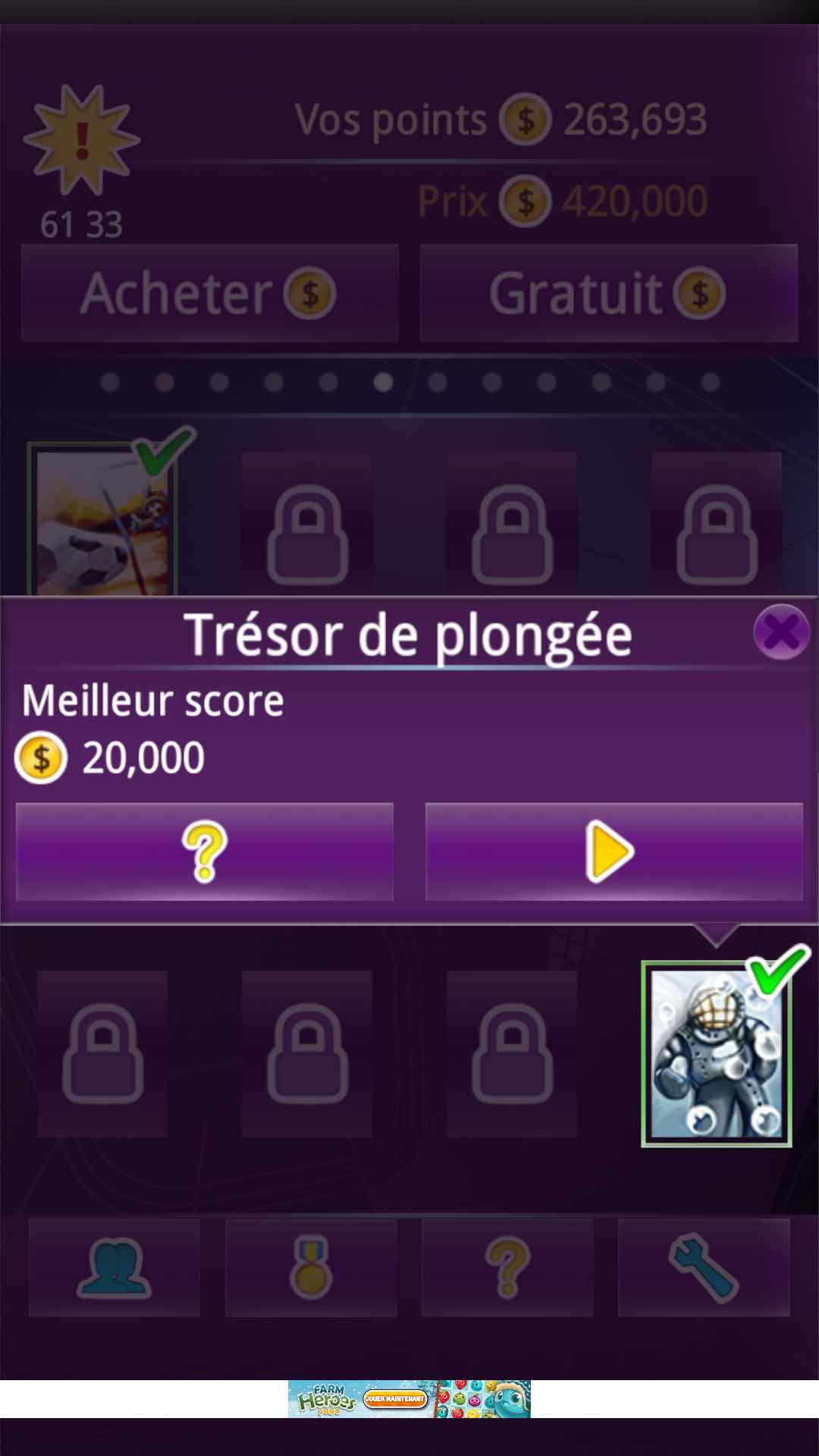Open help for Trésor de plongée
819x1456 pixels.
pos(205,852)
